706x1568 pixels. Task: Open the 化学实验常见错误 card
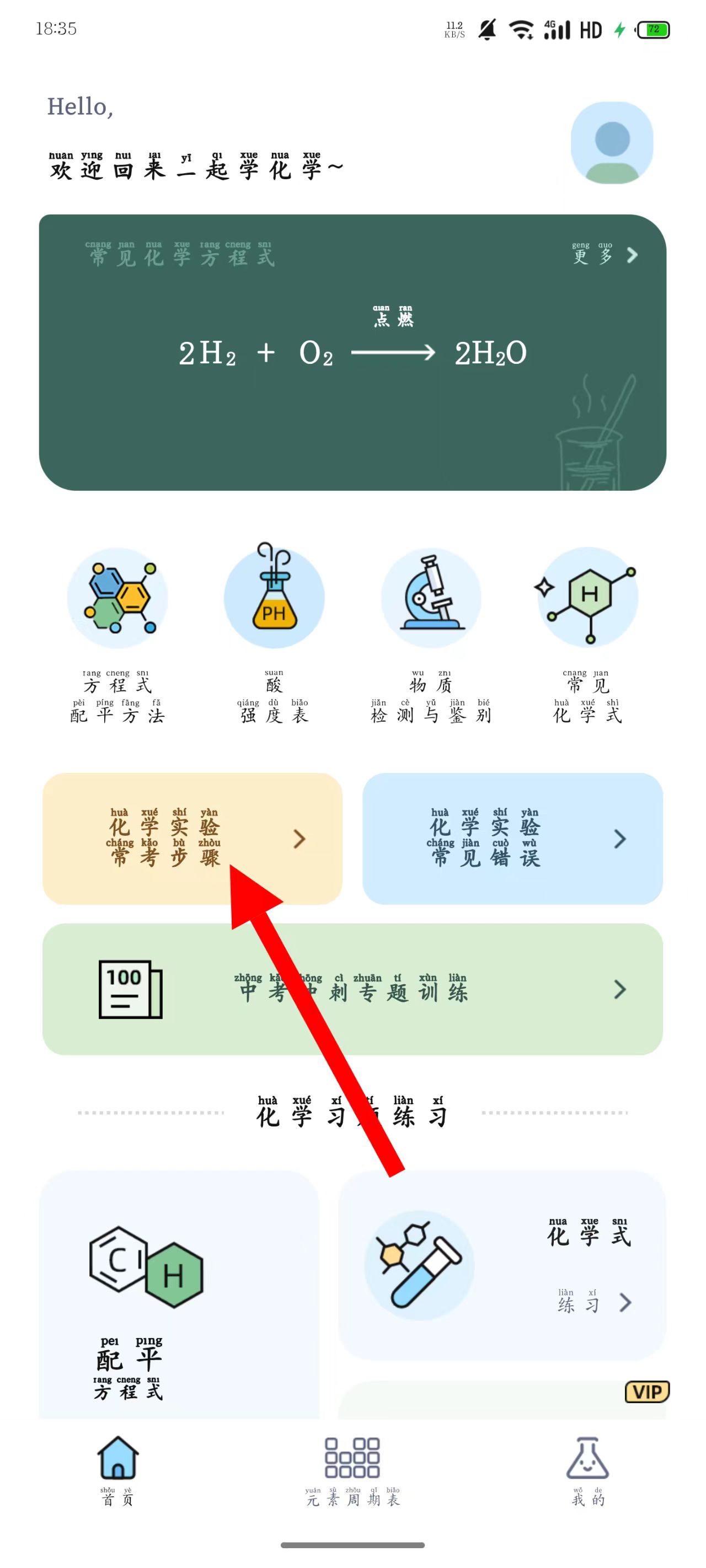(x=512, y=838)
